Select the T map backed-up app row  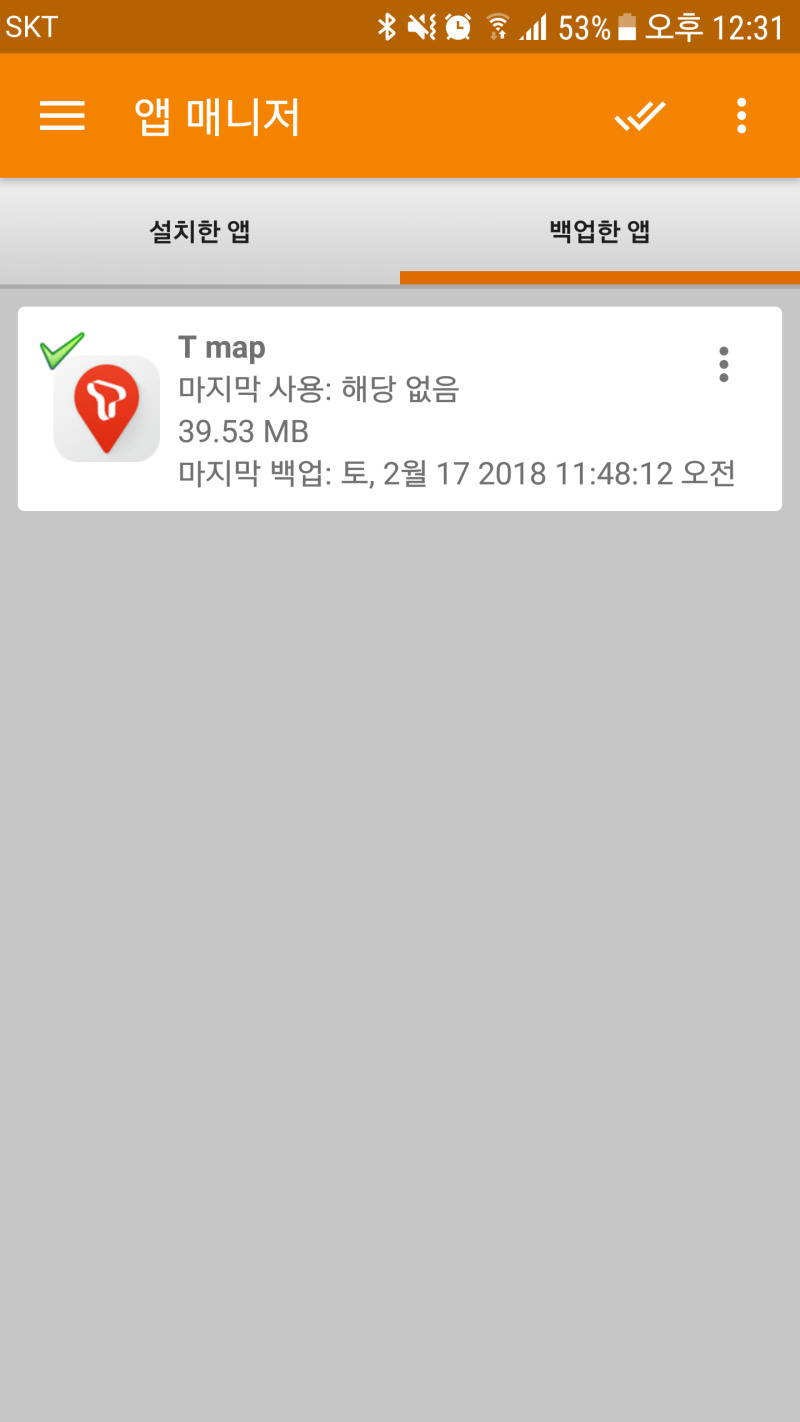point(400,407)
